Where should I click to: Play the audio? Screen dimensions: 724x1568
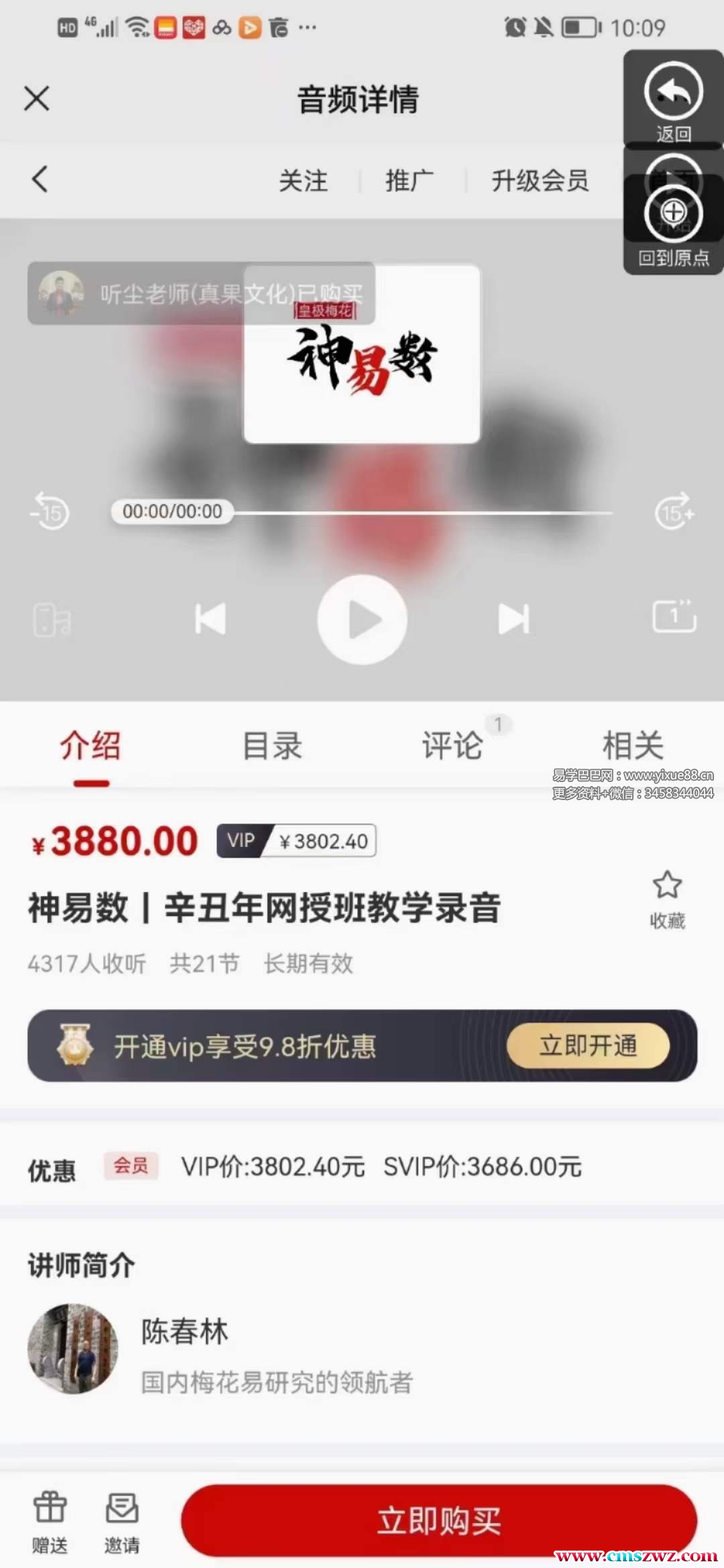point(362,620)
